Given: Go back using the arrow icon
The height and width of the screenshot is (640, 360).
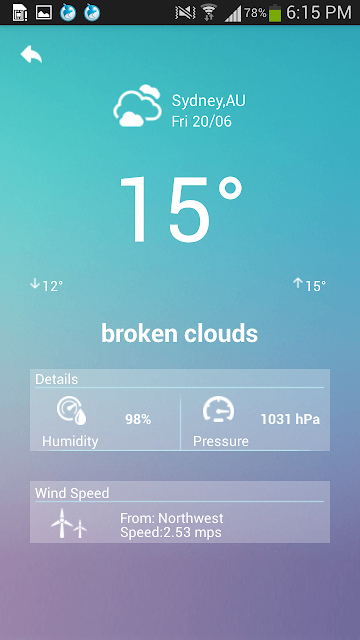Looking at the screenshot, I should pos(31,54).
